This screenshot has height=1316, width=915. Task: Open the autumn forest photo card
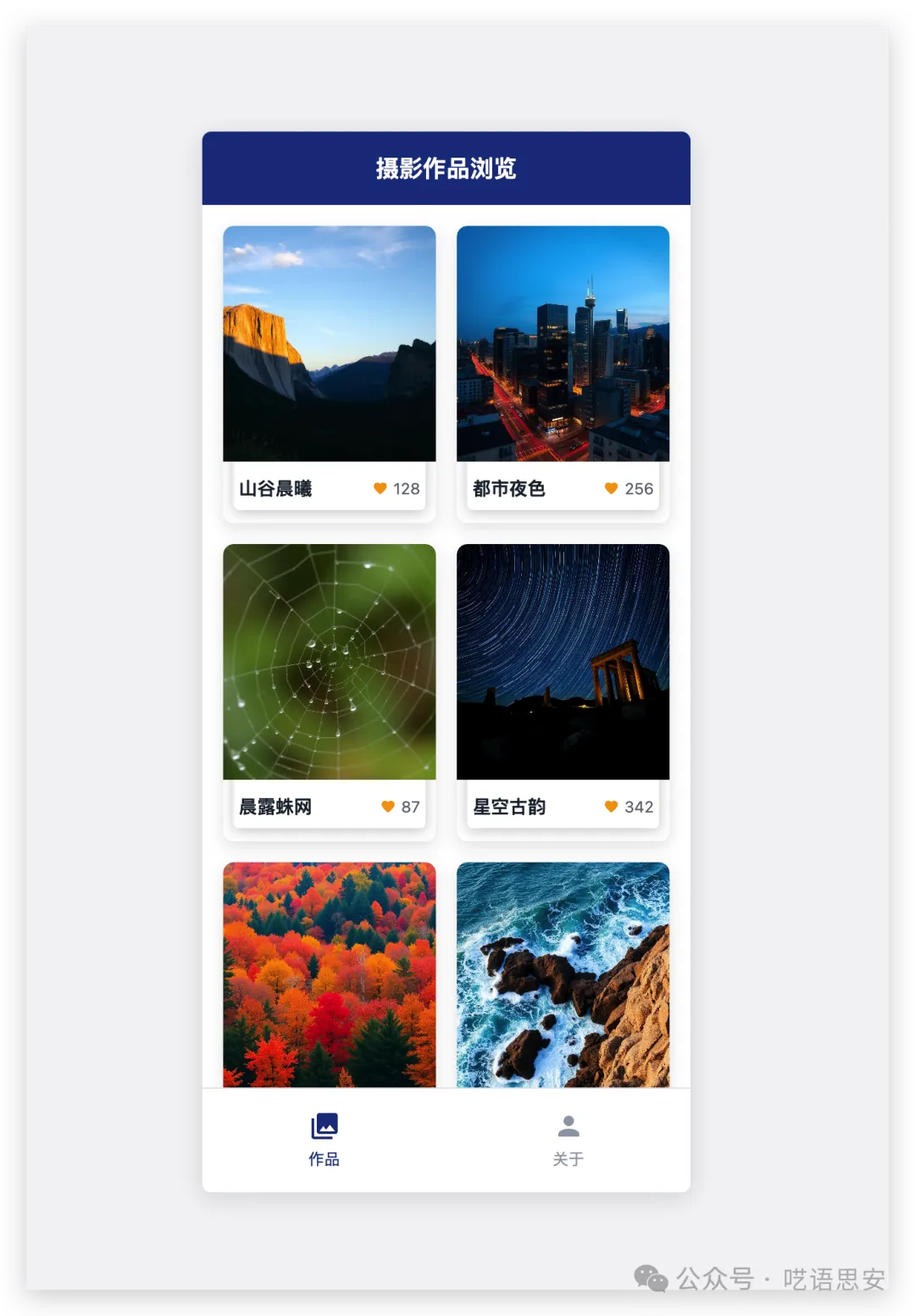coord(329,975)
